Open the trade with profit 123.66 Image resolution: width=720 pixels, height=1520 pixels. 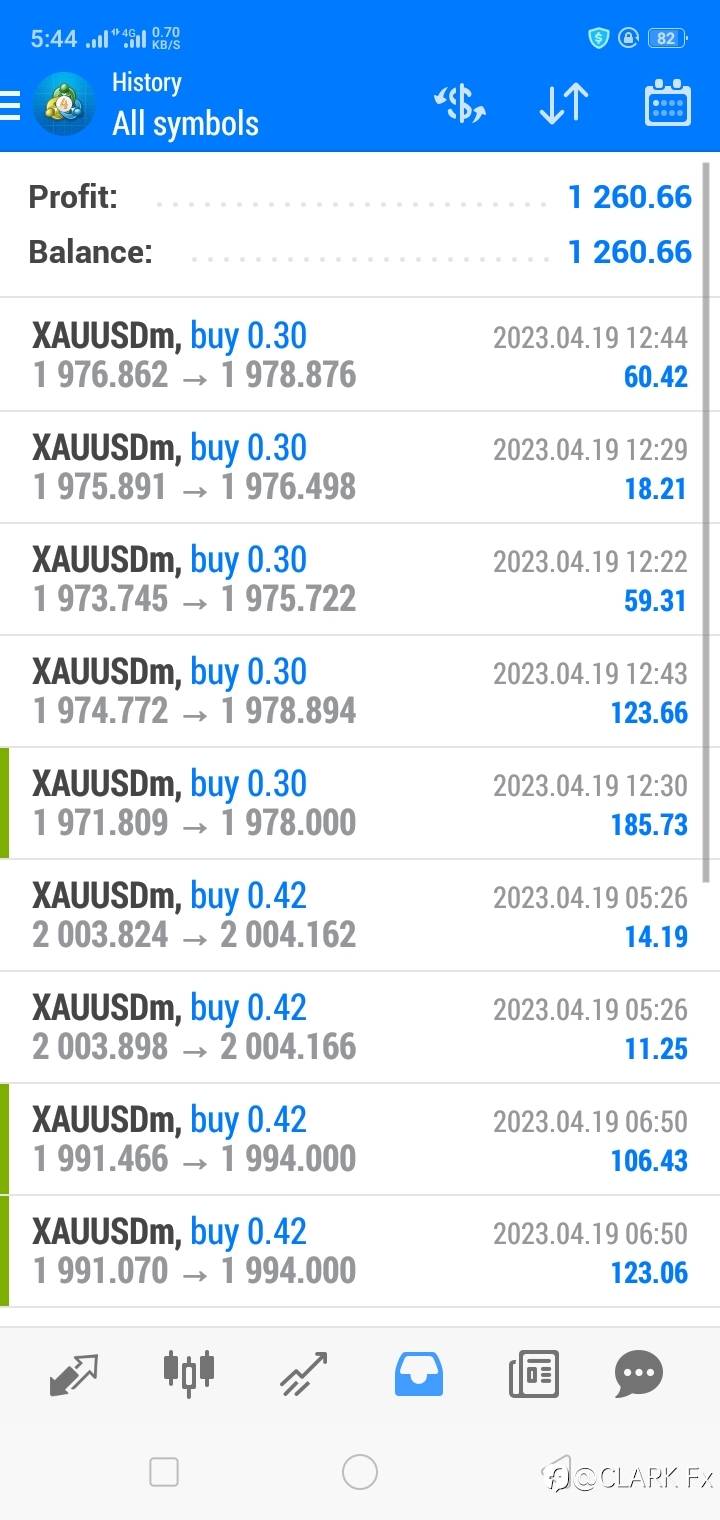(x=360, y=691)
